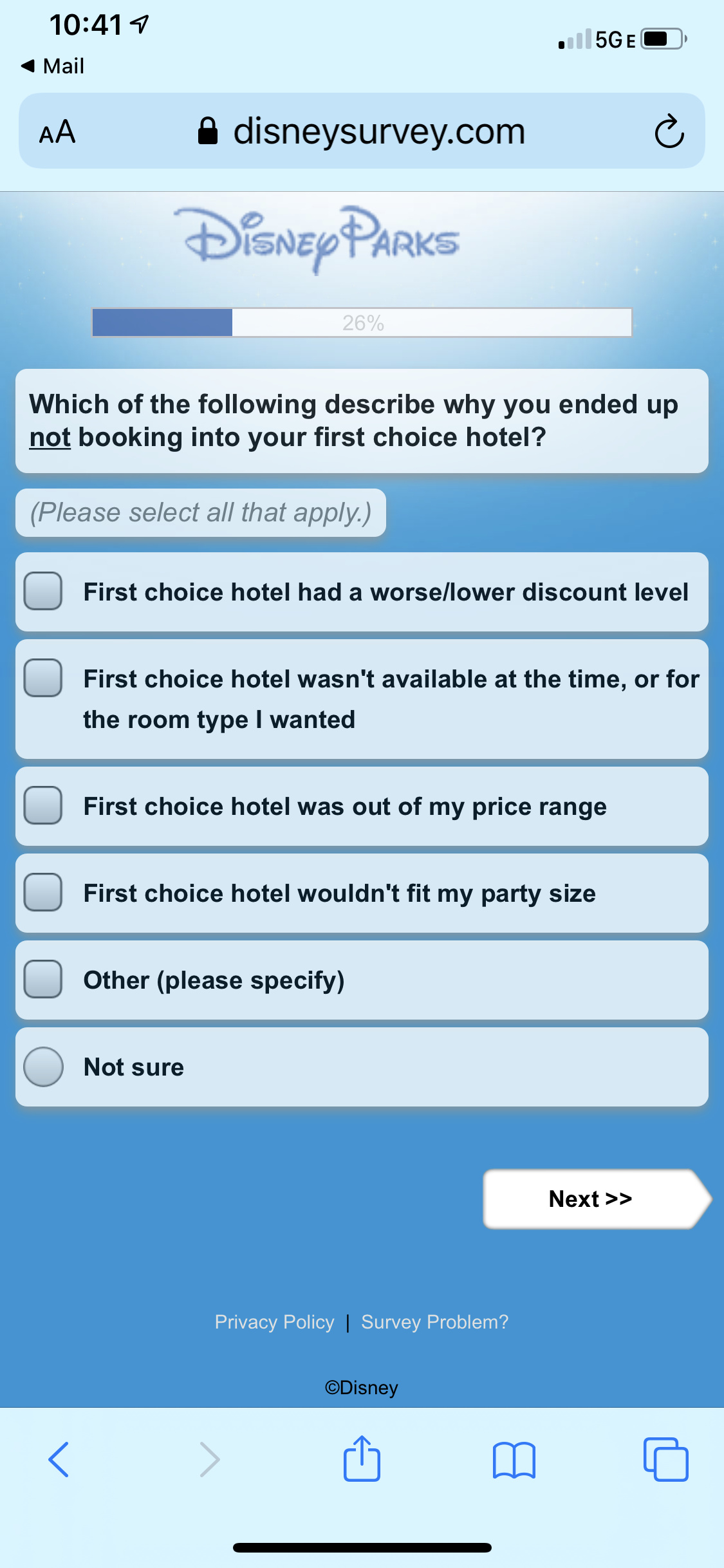Go back to previous page in Safari

pos(59,1459)
